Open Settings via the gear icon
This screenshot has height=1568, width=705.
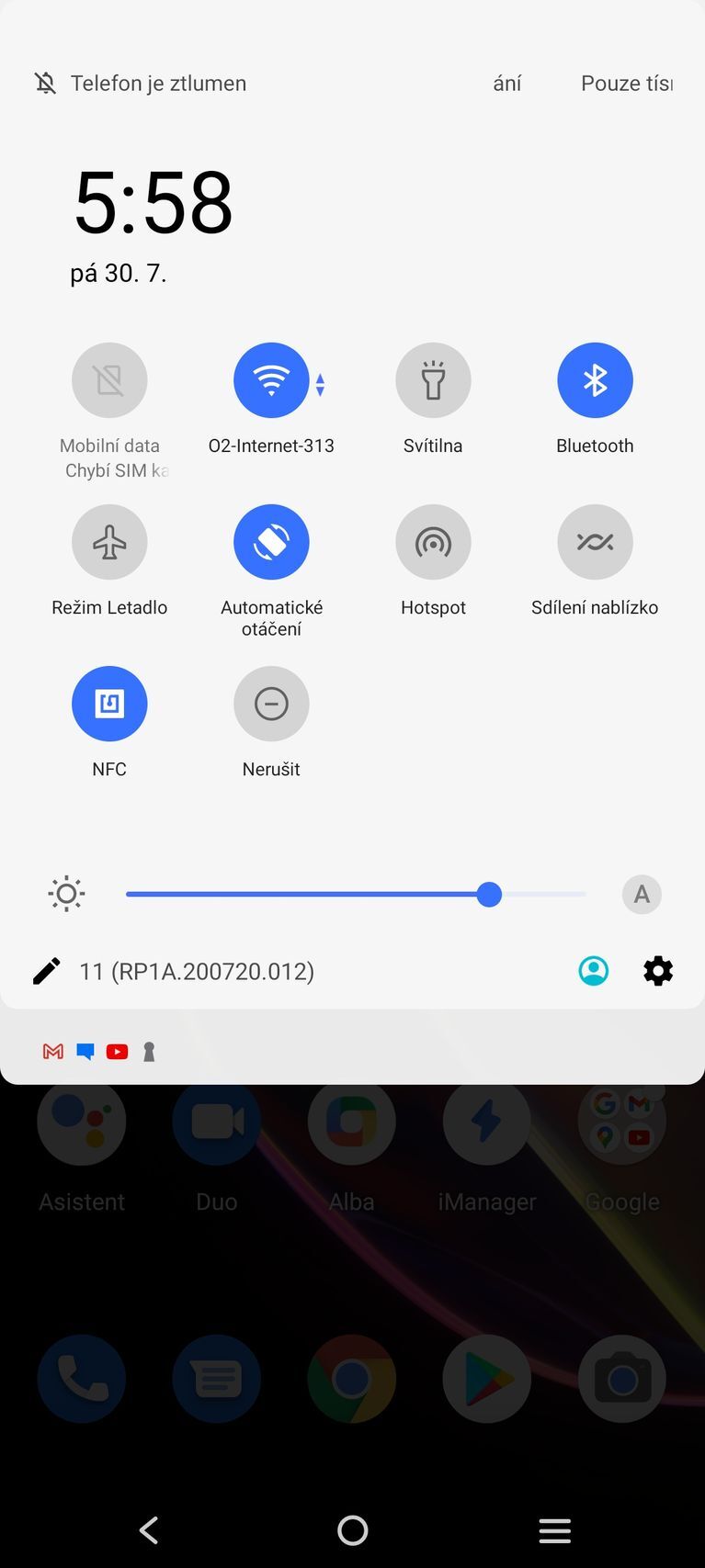coord(658,970)
